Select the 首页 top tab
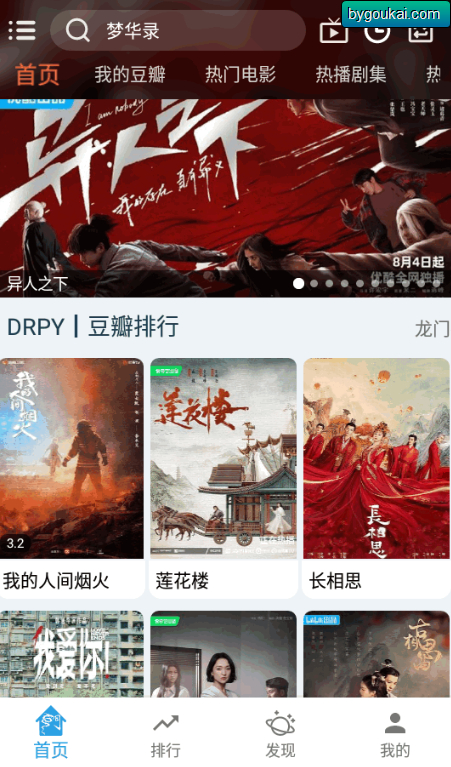 (37, 74)
